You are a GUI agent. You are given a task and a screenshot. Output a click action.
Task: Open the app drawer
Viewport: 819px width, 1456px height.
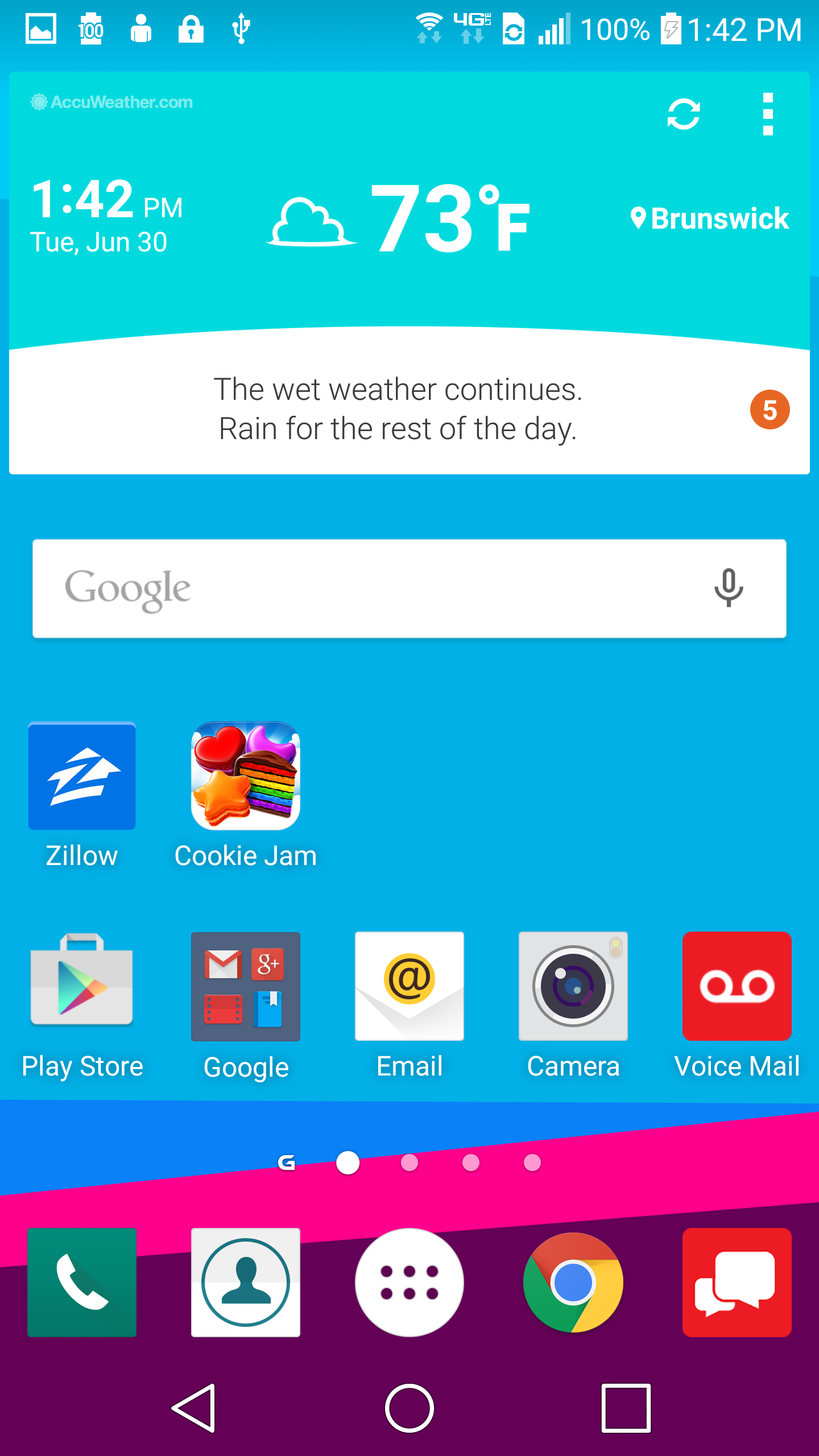tap(409, 1283)
